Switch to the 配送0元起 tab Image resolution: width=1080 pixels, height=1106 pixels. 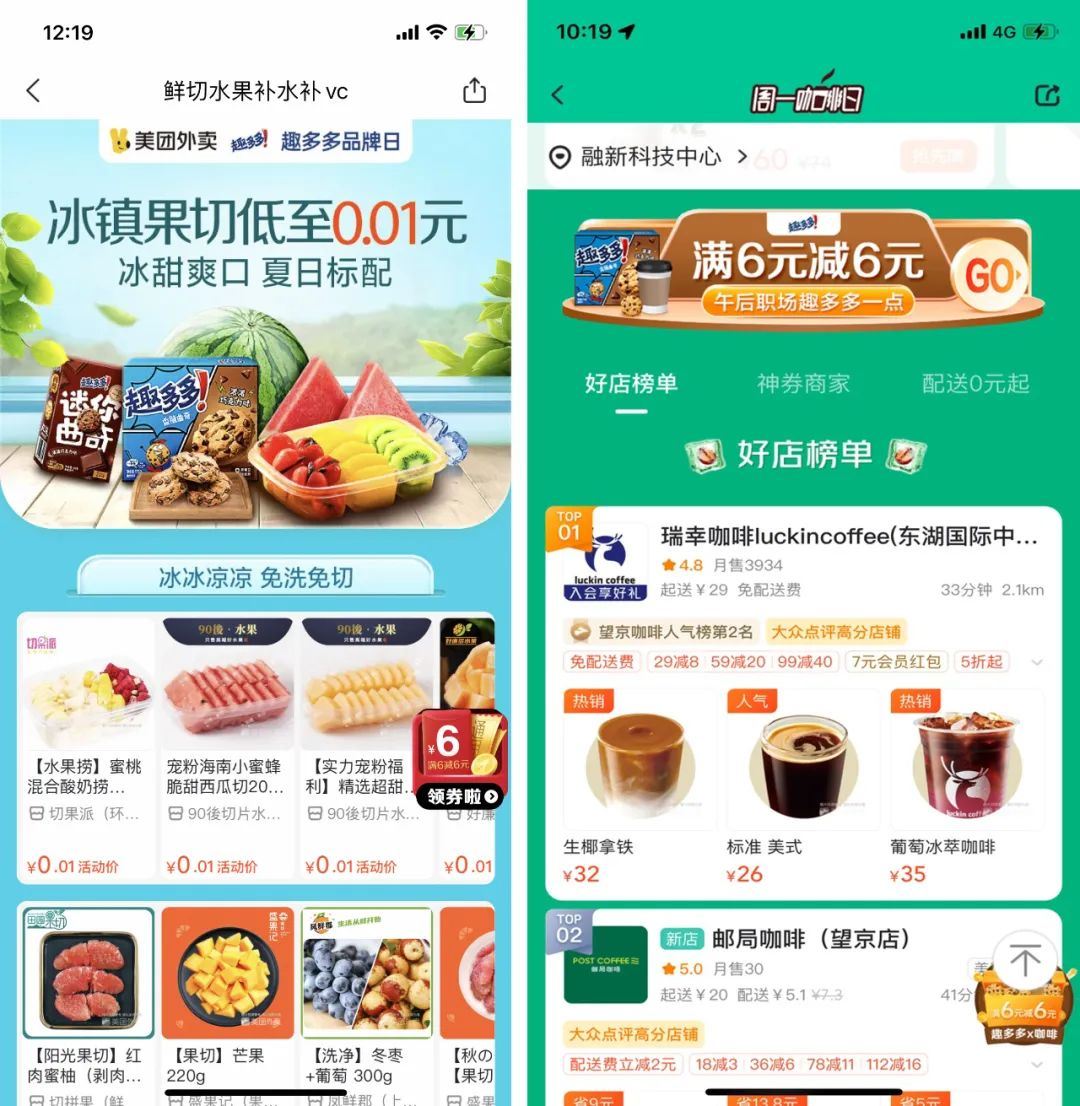coord(975,383)
